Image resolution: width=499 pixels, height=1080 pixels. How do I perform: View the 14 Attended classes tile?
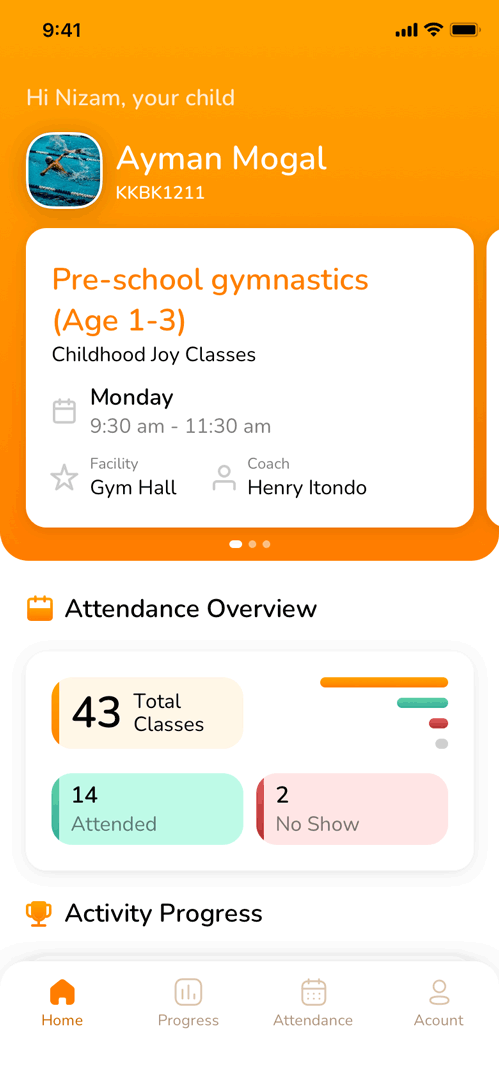point(147,809)
